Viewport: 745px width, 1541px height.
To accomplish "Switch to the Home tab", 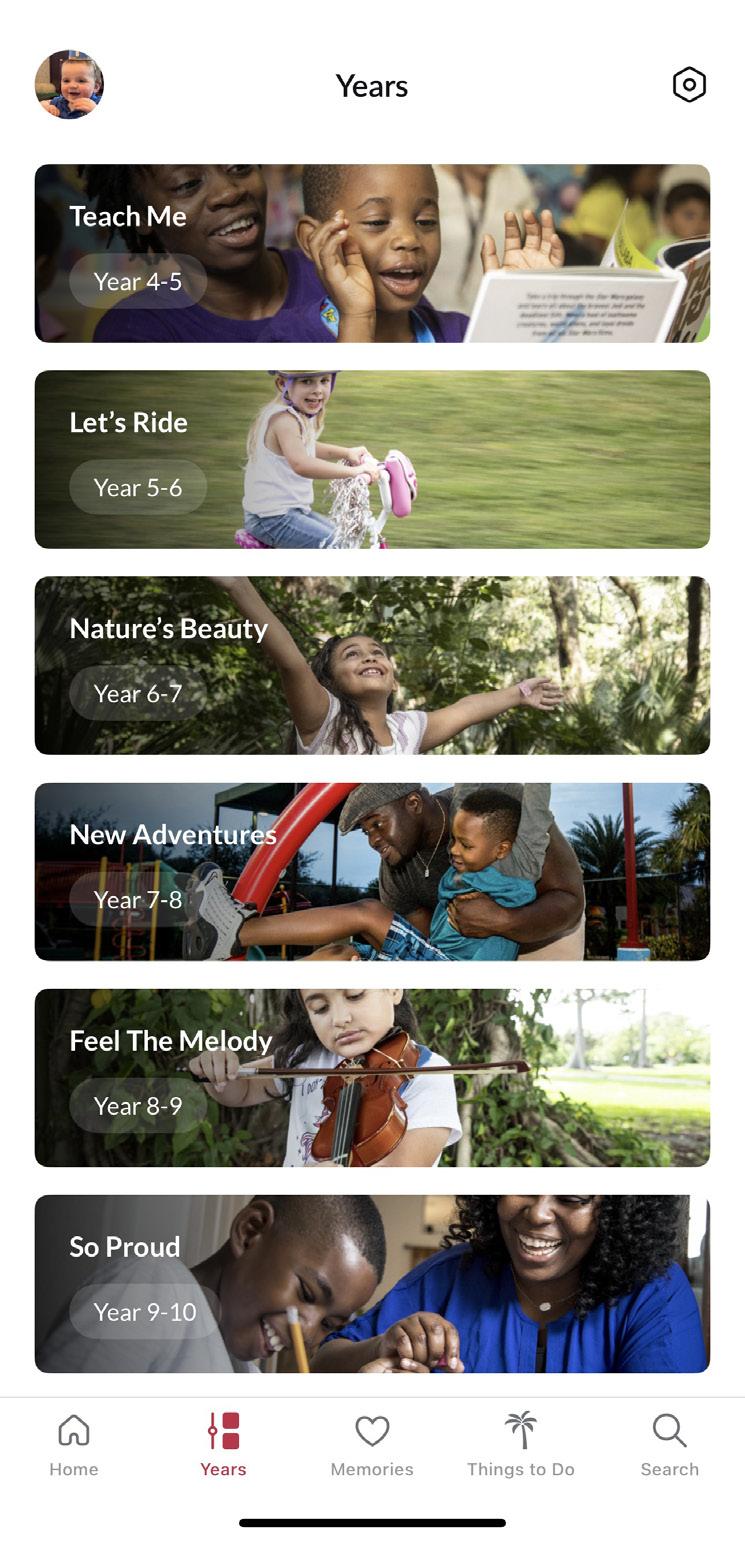I will [74, 1445].
